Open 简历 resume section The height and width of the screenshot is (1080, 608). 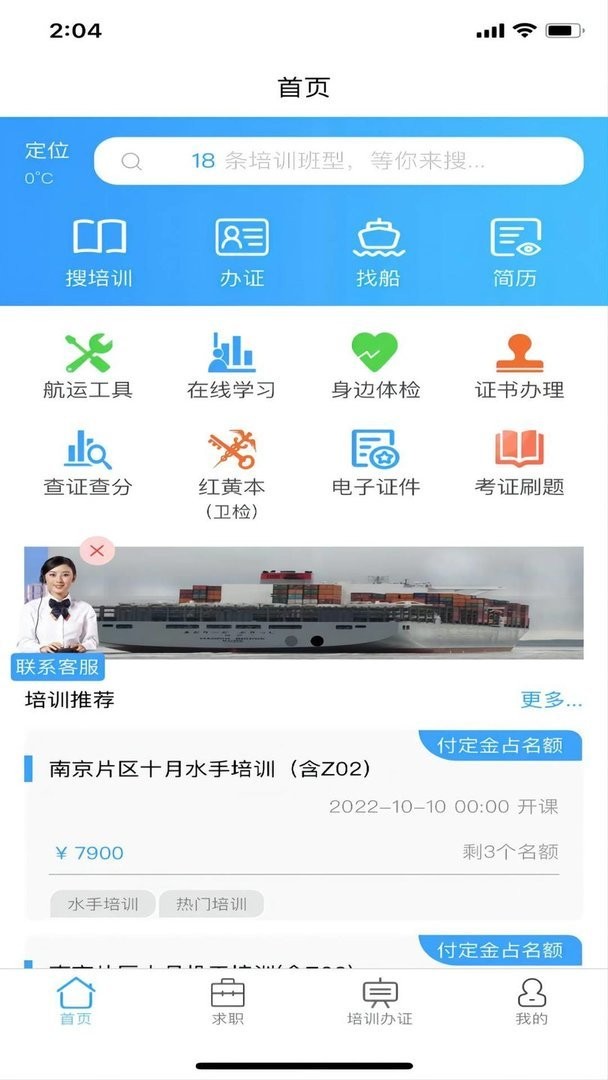pyautogui.click(x=515, y=253)
